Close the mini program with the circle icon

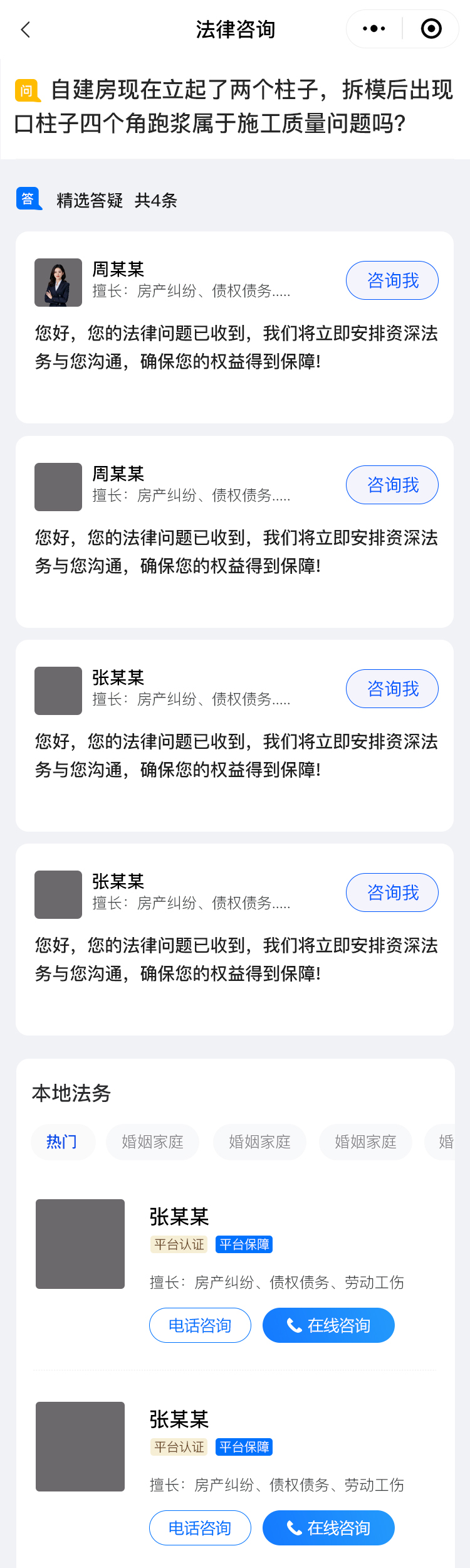(431, 29)
